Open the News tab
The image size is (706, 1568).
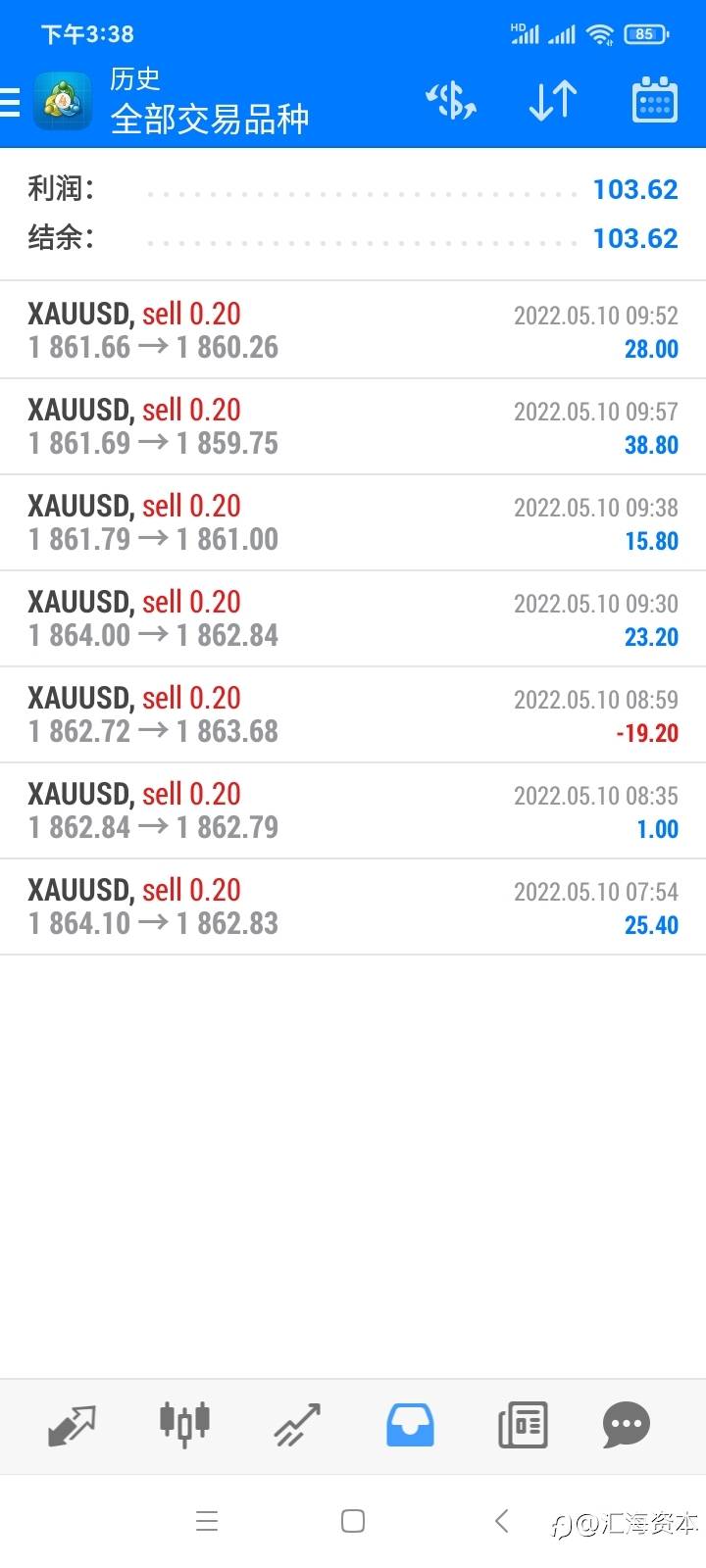(523, 1425)
